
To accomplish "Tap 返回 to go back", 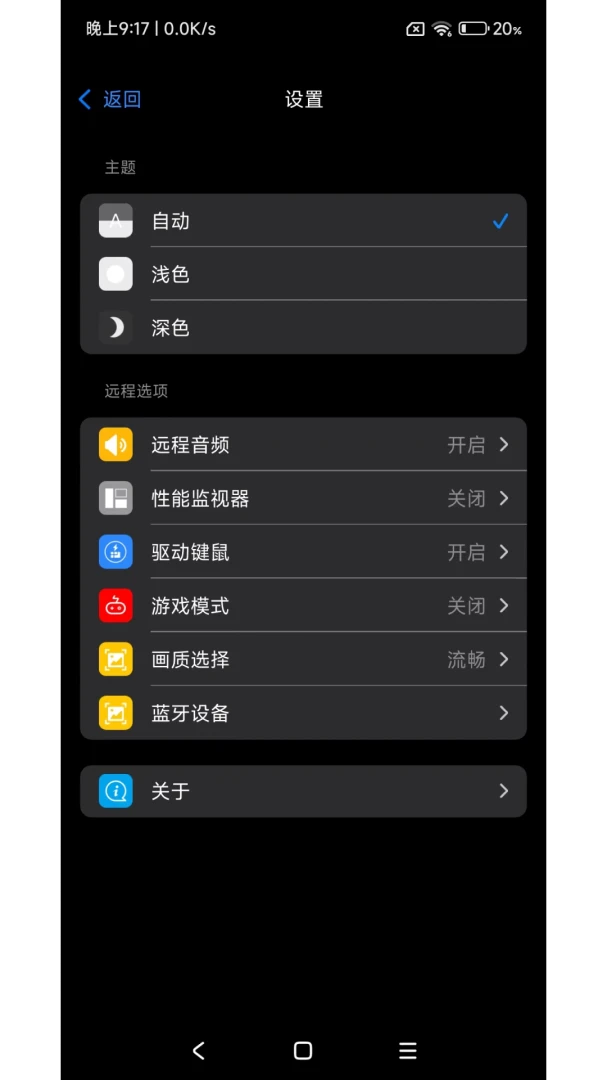I will click(110, 99).
